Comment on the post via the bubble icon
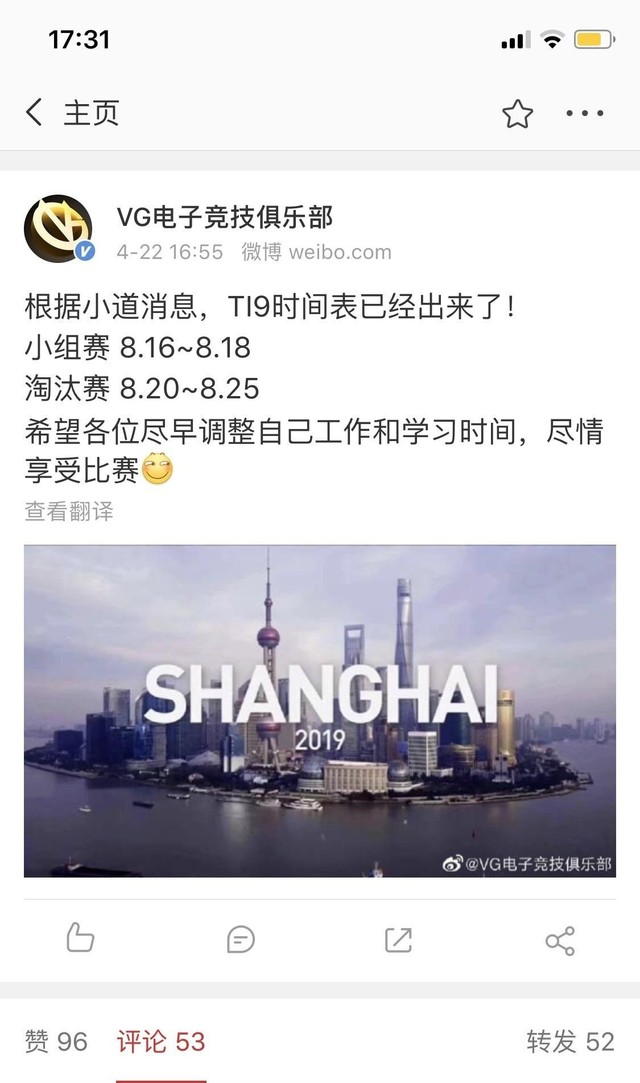Screen dimensions: 640x1083 (240, 939)
